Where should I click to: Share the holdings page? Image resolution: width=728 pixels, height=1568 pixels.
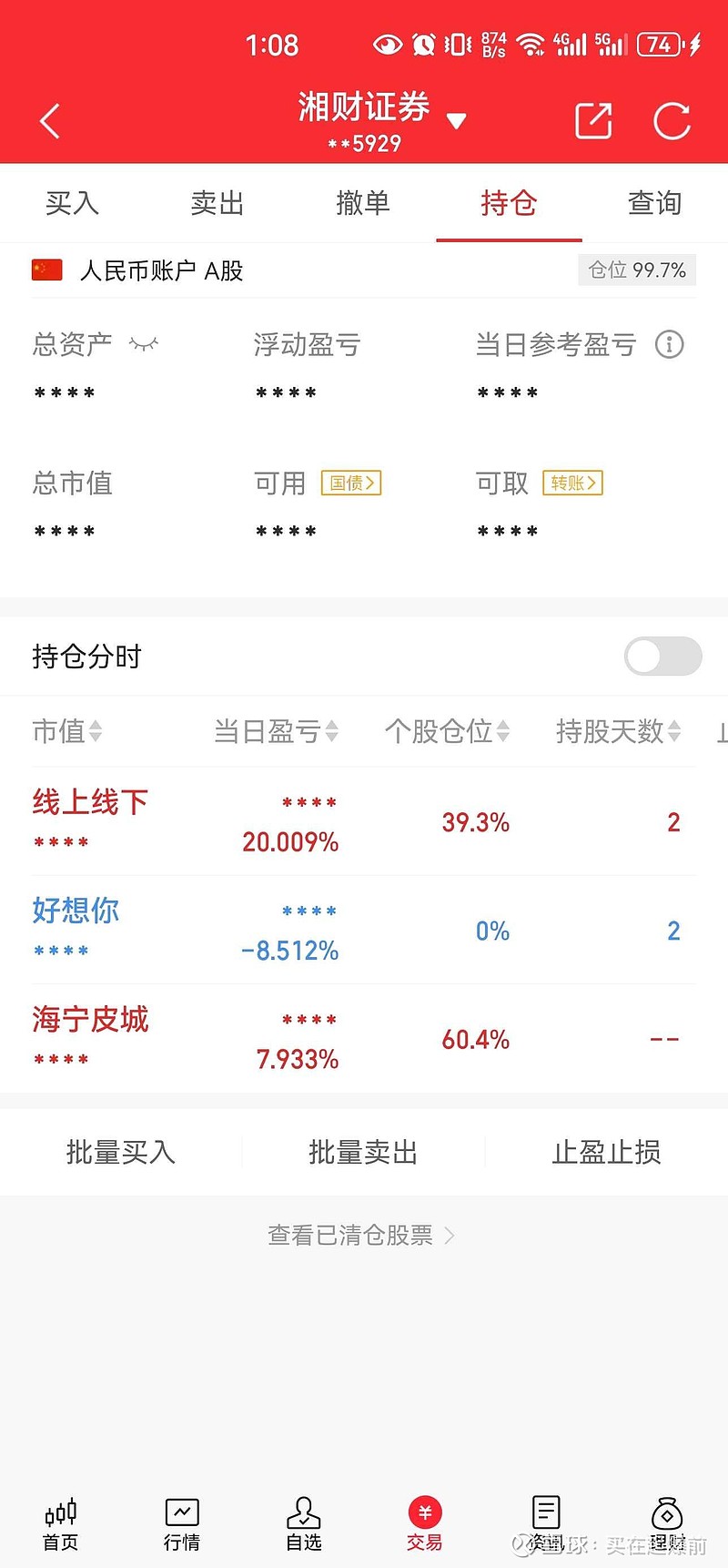[593, 121]
